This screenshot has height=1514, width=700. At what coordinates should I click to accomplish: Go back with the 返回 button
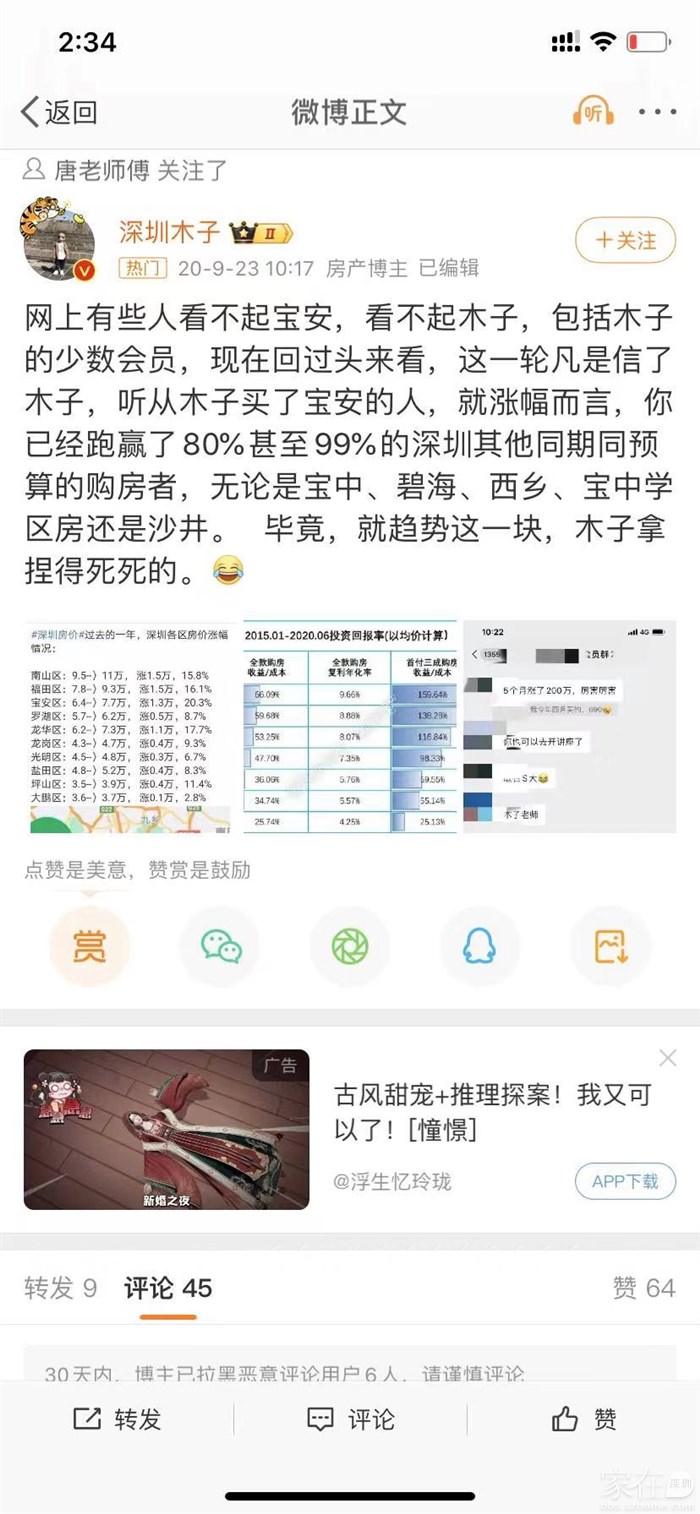coord(60,112)
